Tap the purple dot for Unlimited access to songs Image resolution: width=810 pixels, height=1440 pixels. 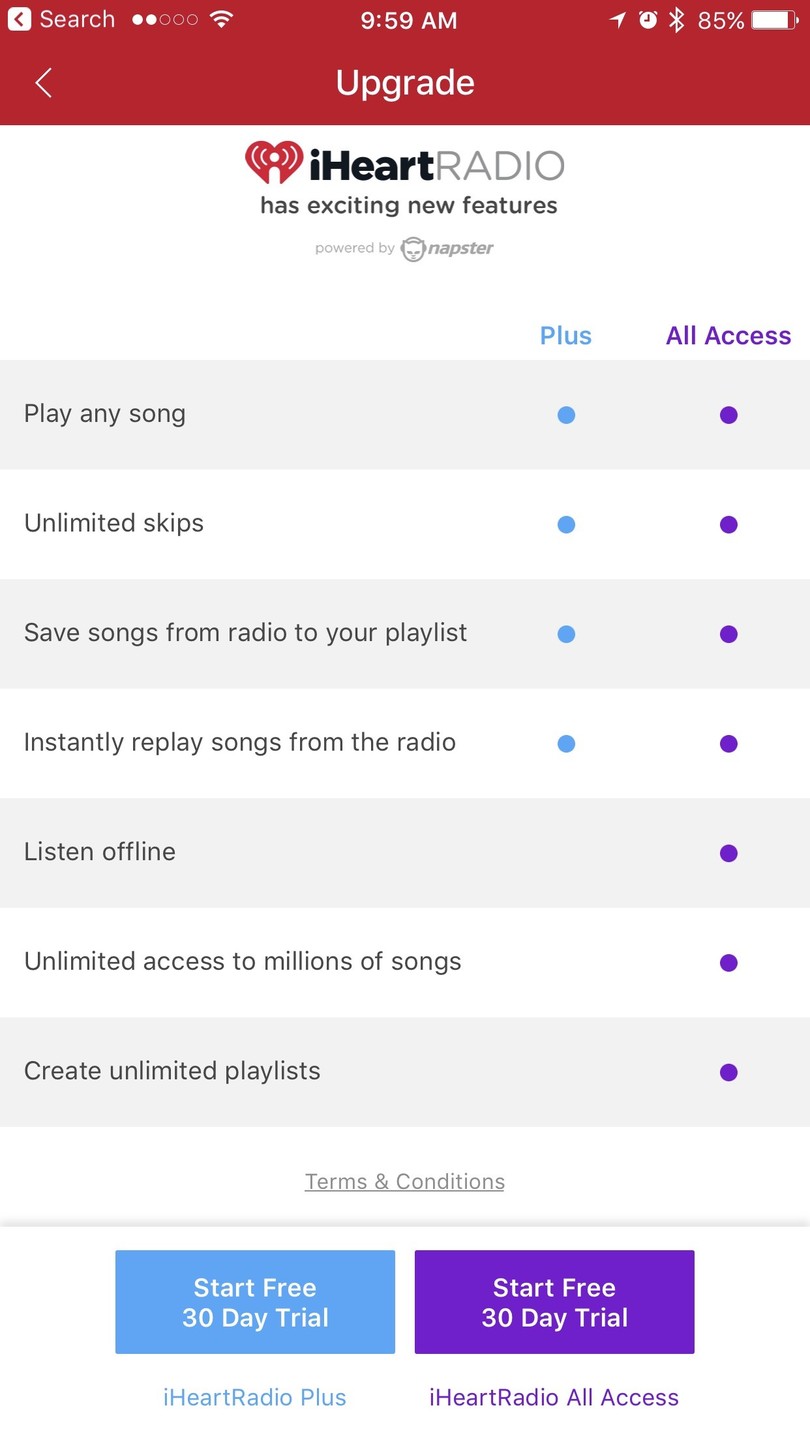[x=729, y=962]
